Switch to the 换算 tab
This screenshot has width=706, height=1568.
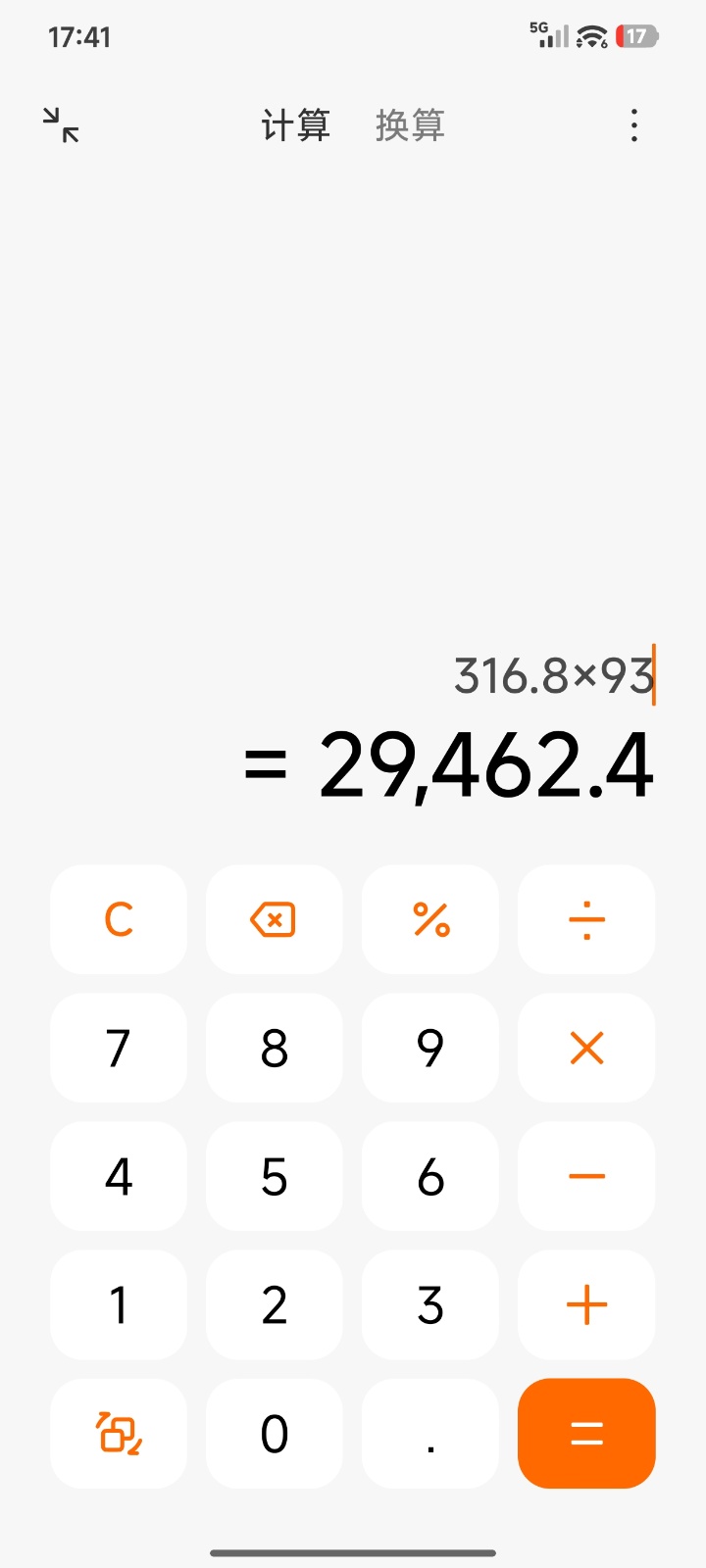coord(410,125)
